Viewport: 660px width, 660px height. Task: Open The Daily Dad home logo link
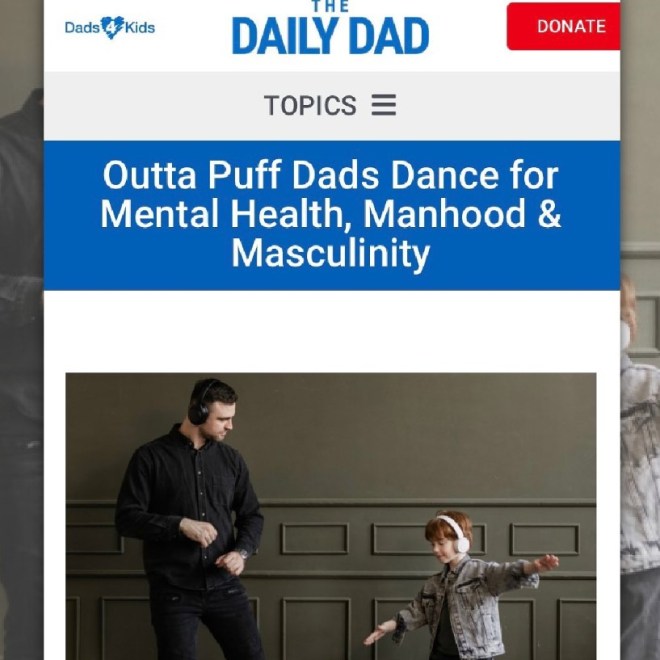tap(330, 30)
